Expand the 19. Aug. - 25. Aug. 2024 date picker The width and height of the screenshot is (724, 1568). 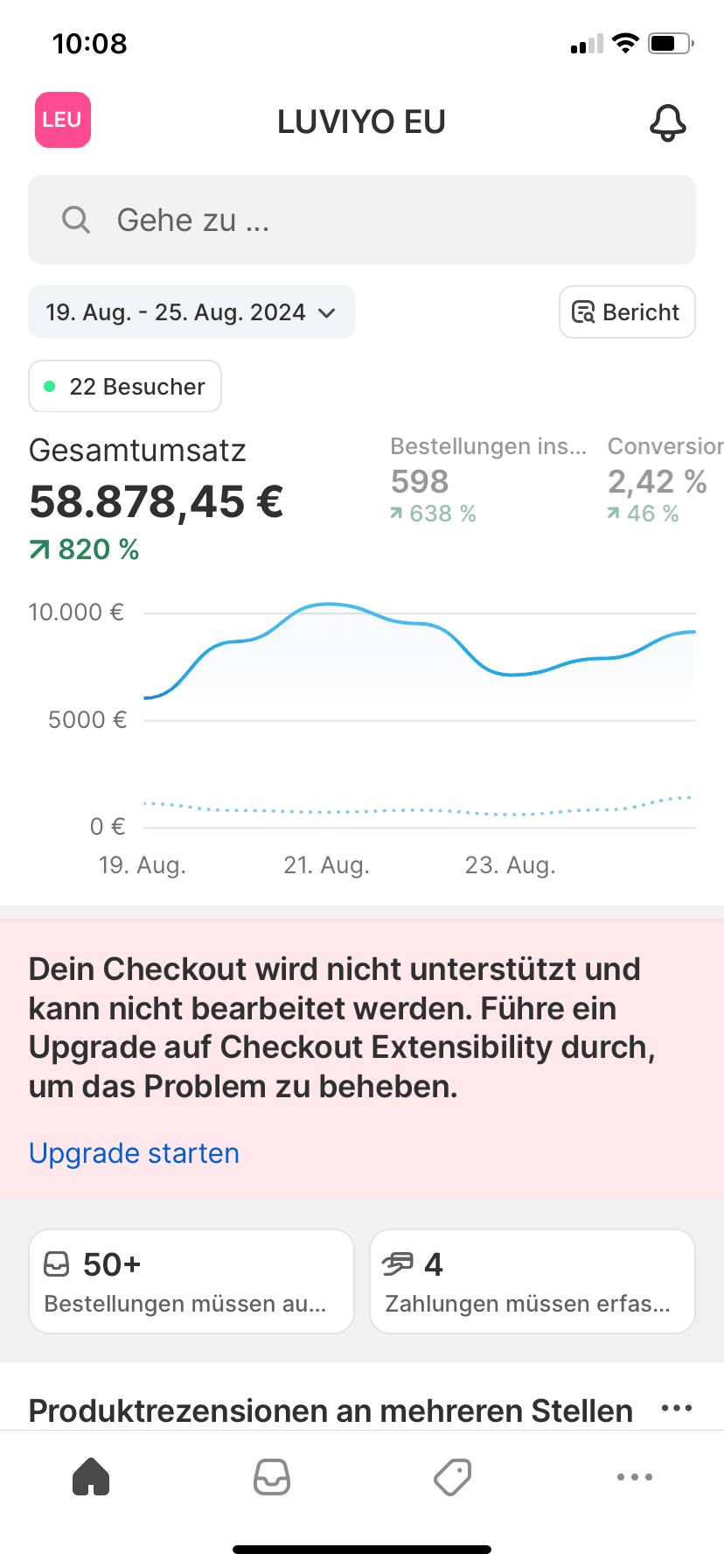(x=191, y=312)
